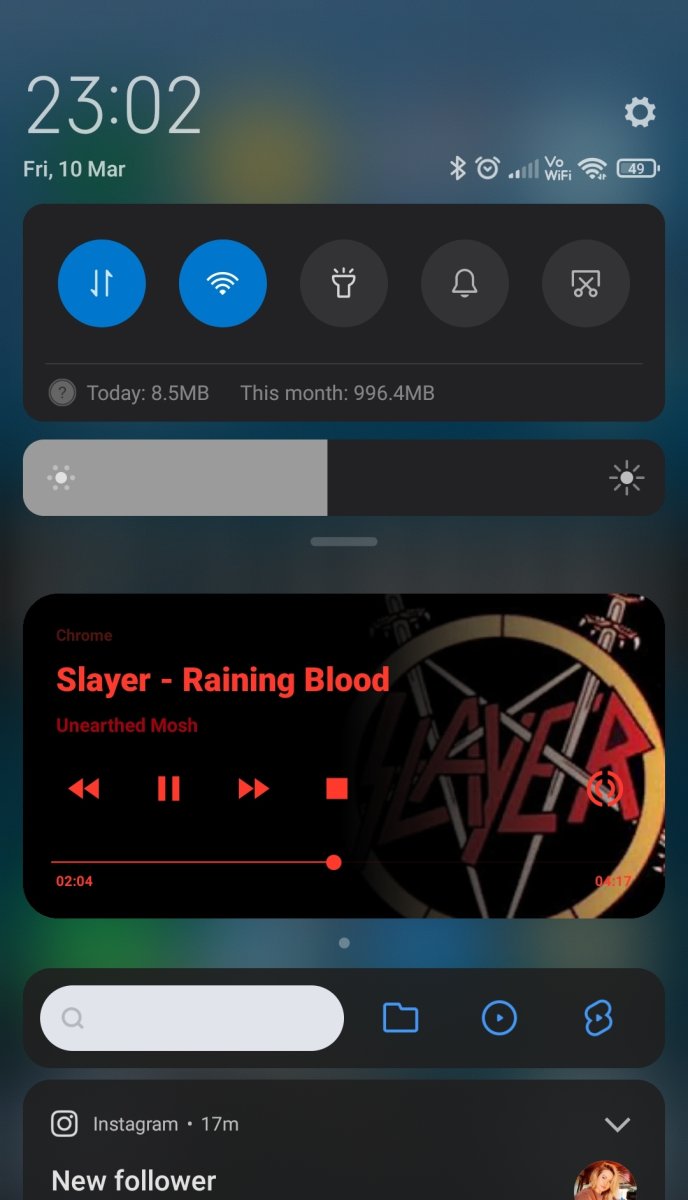Image resolution: width=688 pixels, height=1200 pixels.
Task: Toggle the bell sound mode
Action: click(x=465, y=284)
